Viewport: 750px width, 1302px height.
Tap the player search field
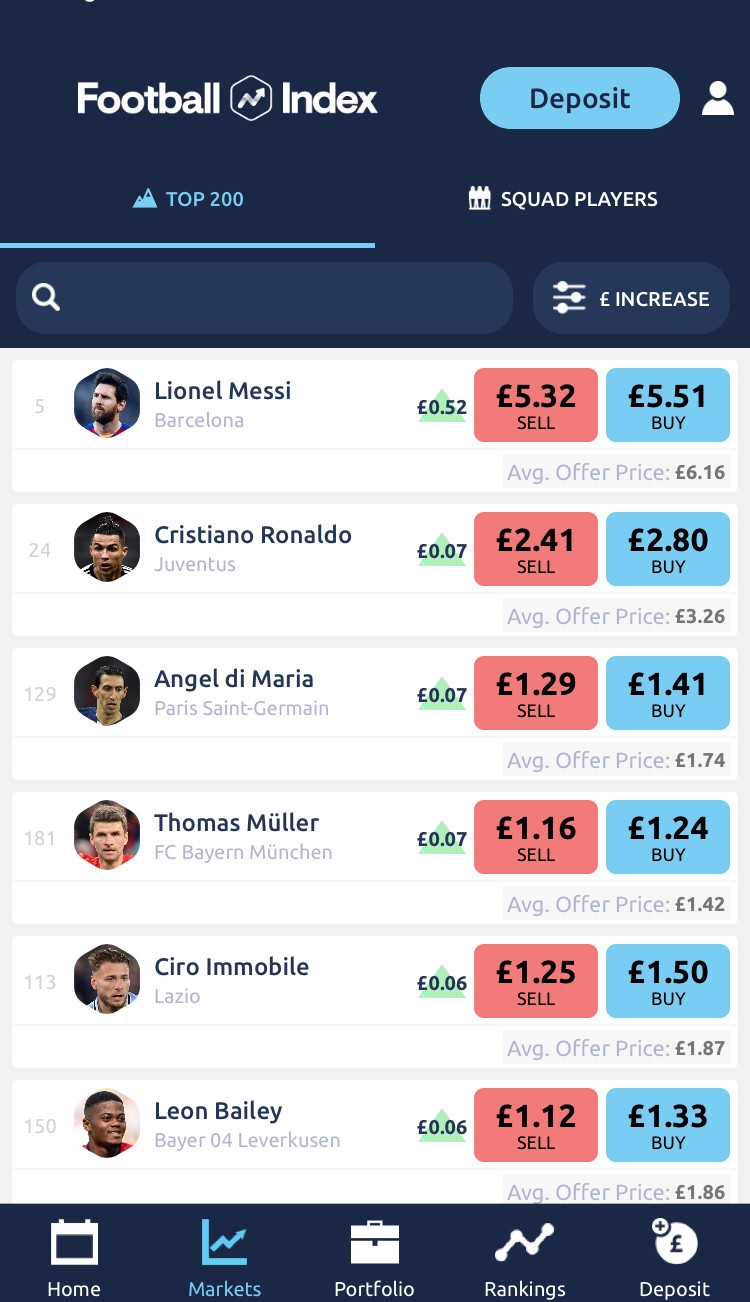[264, 298]
